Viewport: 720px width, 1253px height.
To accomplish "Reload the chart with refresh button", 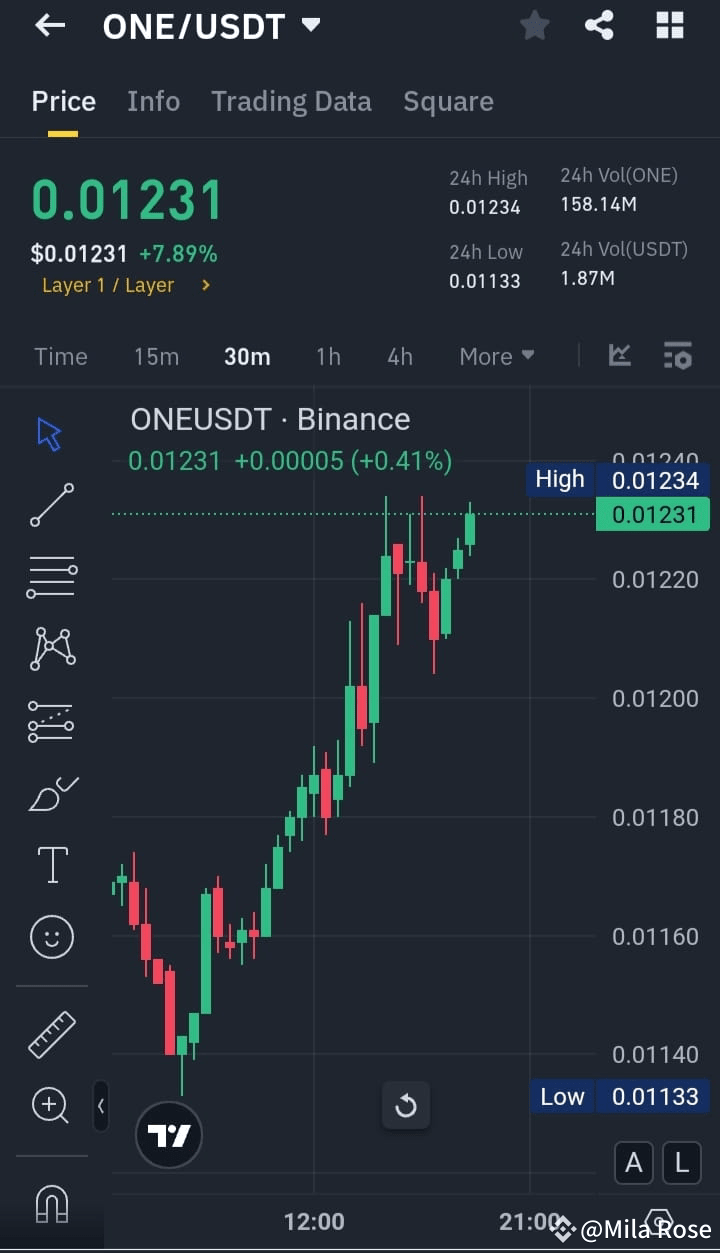I will click(x=406, y=1105).
